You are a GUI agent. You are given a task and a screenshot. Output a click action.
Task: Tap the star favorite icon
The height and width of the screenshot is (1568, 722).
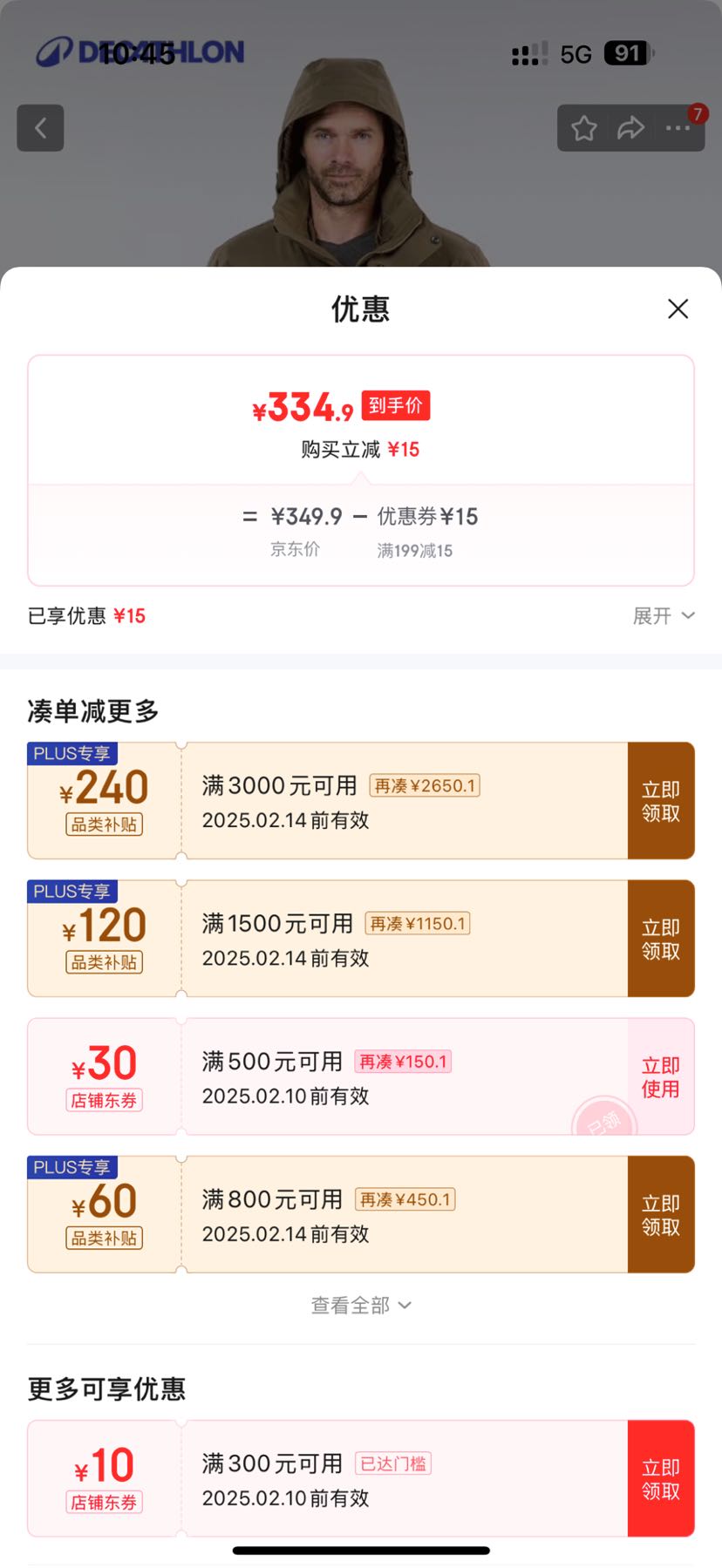583,127
